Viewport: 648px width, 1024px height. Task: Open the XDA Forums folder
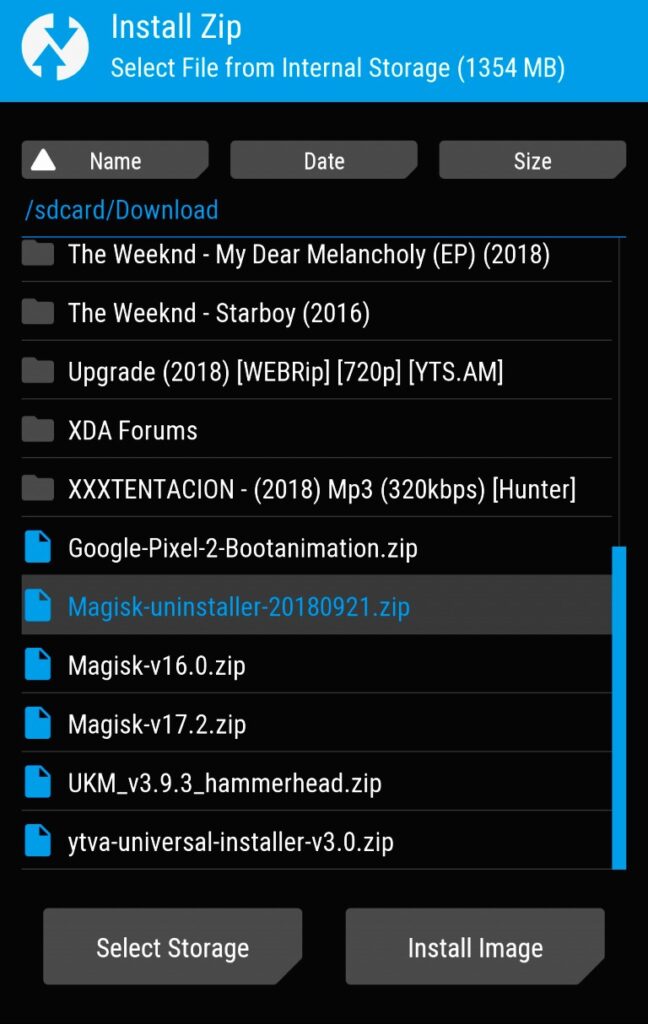[x=132, y=431]
